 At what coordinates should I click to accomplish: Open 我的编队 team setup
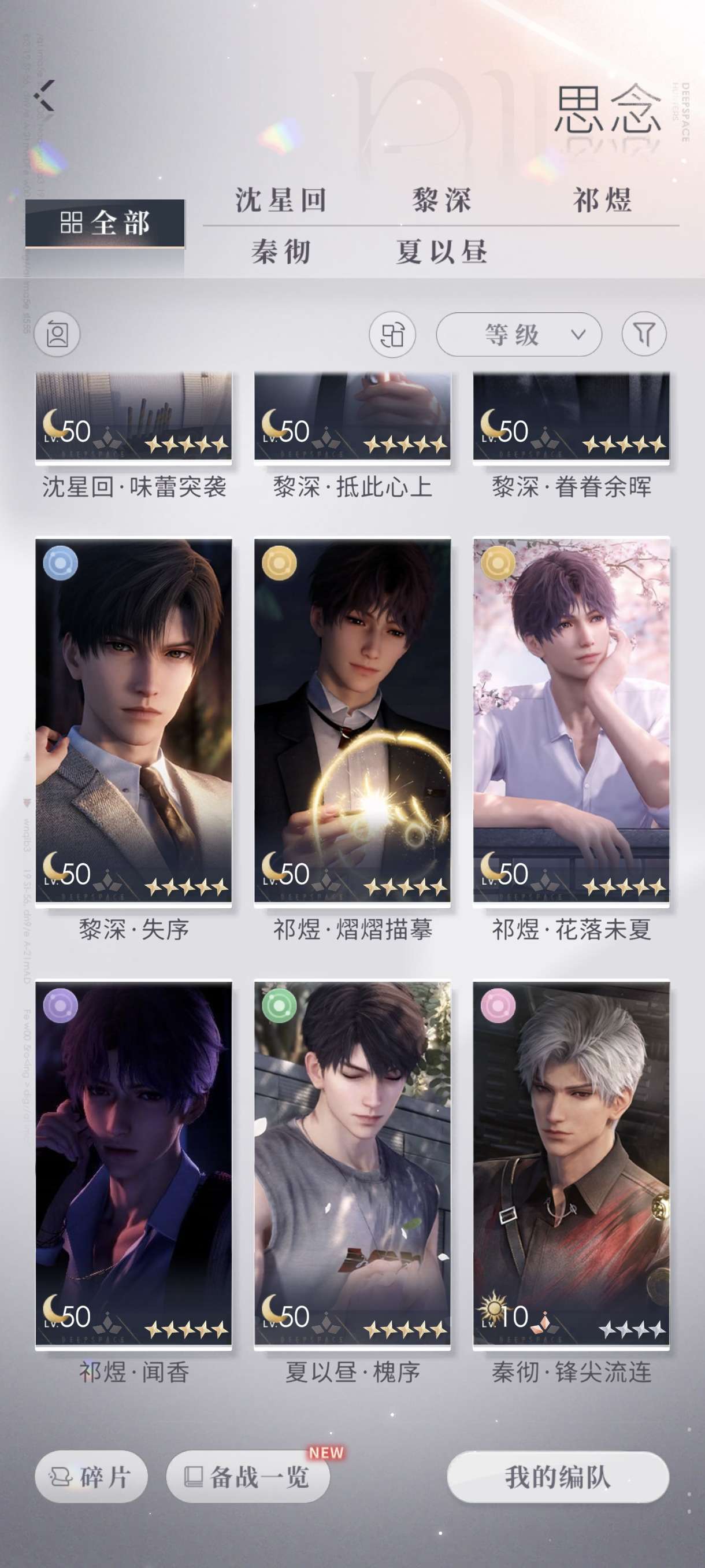[x=558, y=1477]
